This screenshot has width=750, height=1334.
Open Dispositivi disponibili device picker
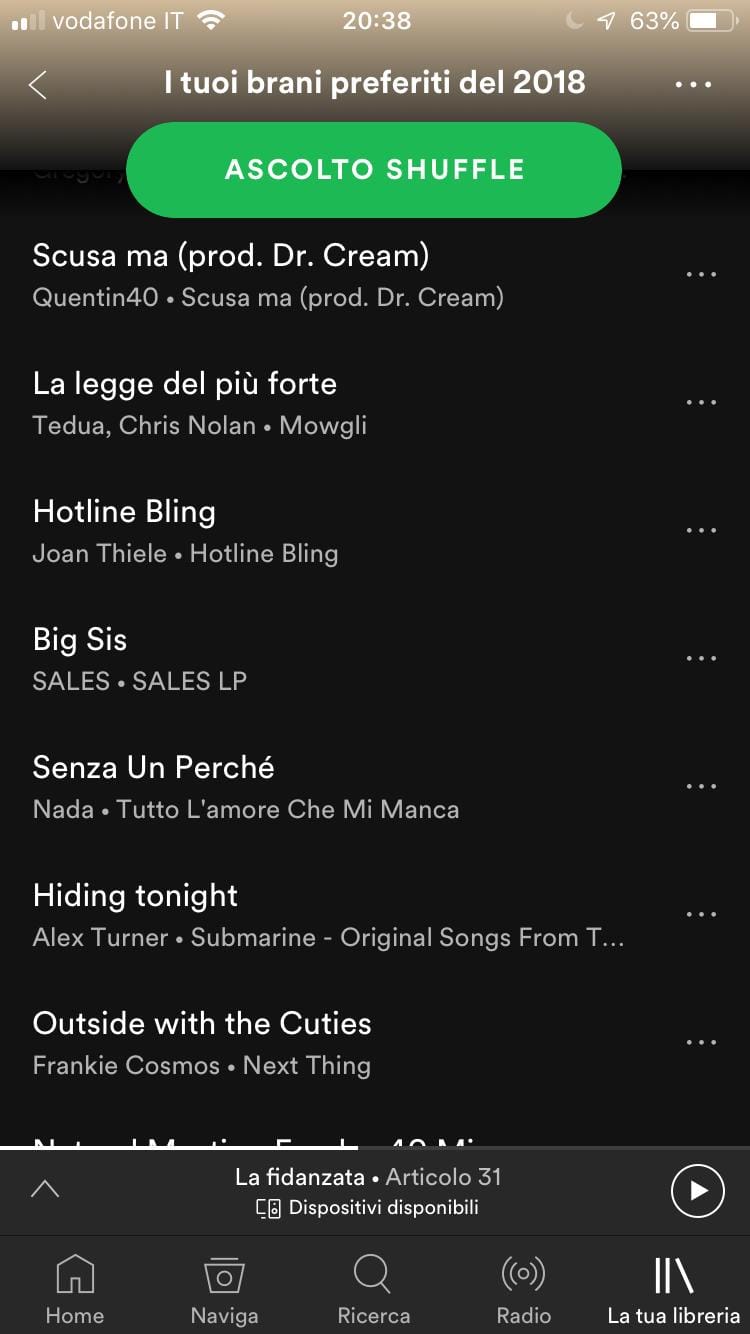pyautogui.click(x=368, y=1208)
